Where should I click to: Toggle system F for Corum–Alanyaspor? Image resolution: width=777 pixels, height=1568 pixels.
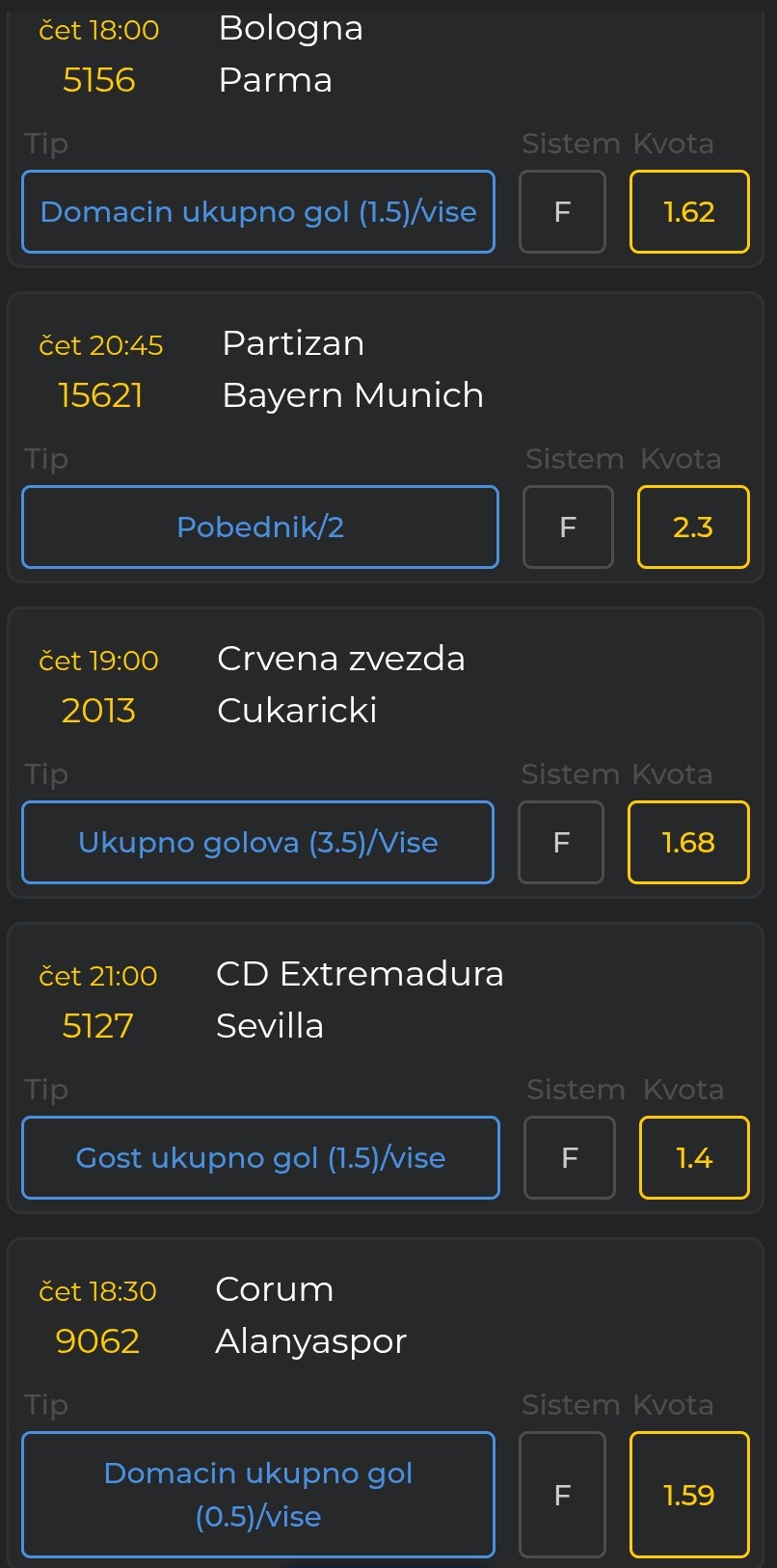click(563, 1495)
